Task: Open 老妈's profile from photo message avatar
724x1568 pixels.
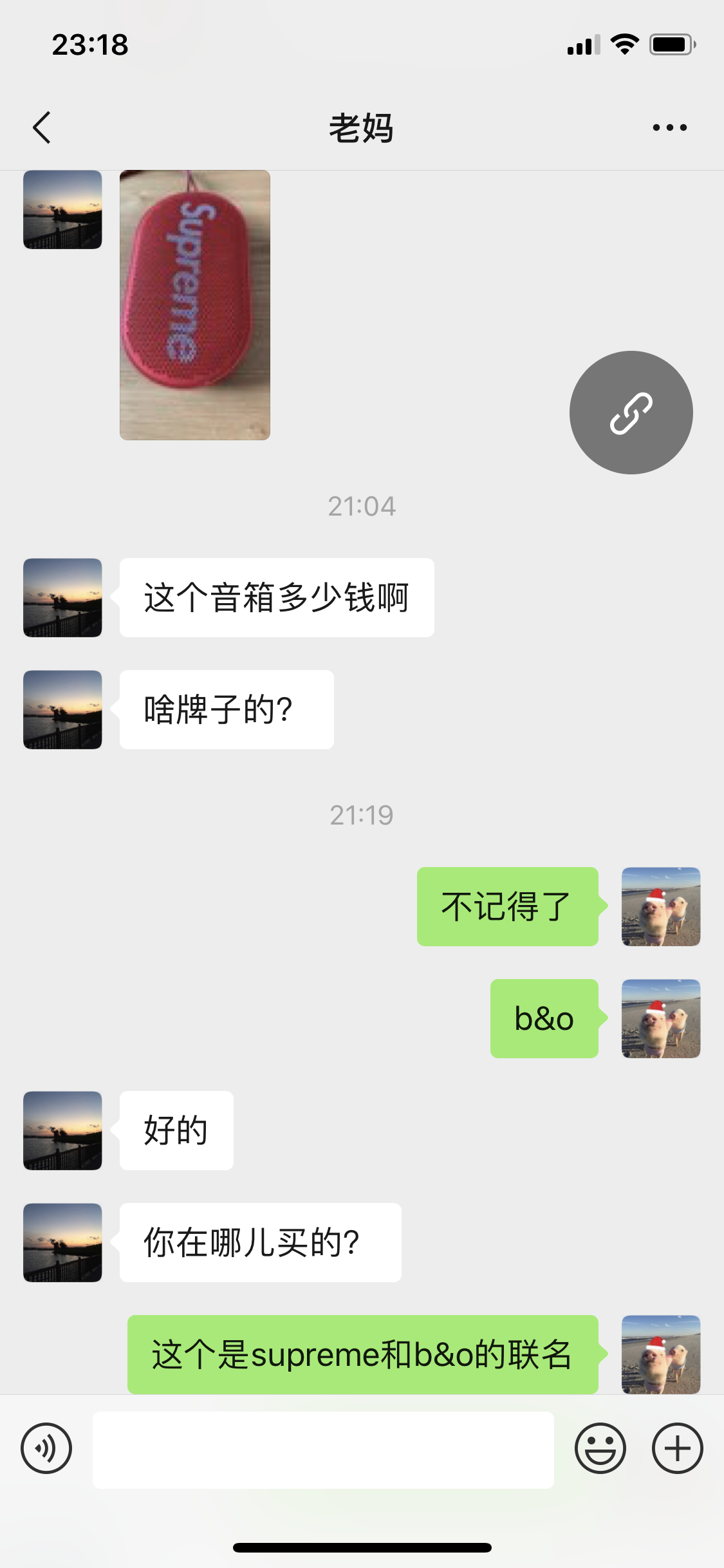Action: coord(62,210)
